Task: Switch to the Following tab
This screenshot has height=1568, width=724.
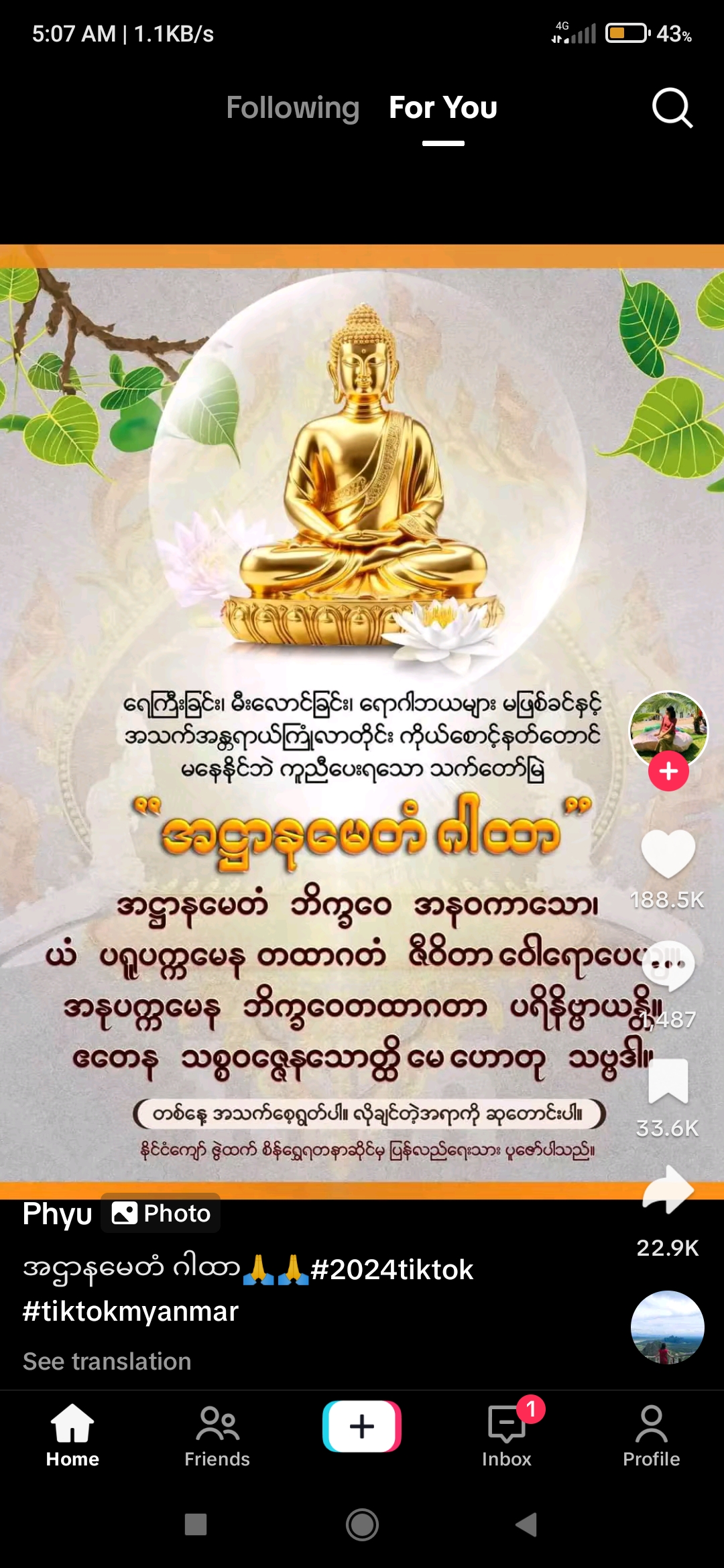Action: 293,107
